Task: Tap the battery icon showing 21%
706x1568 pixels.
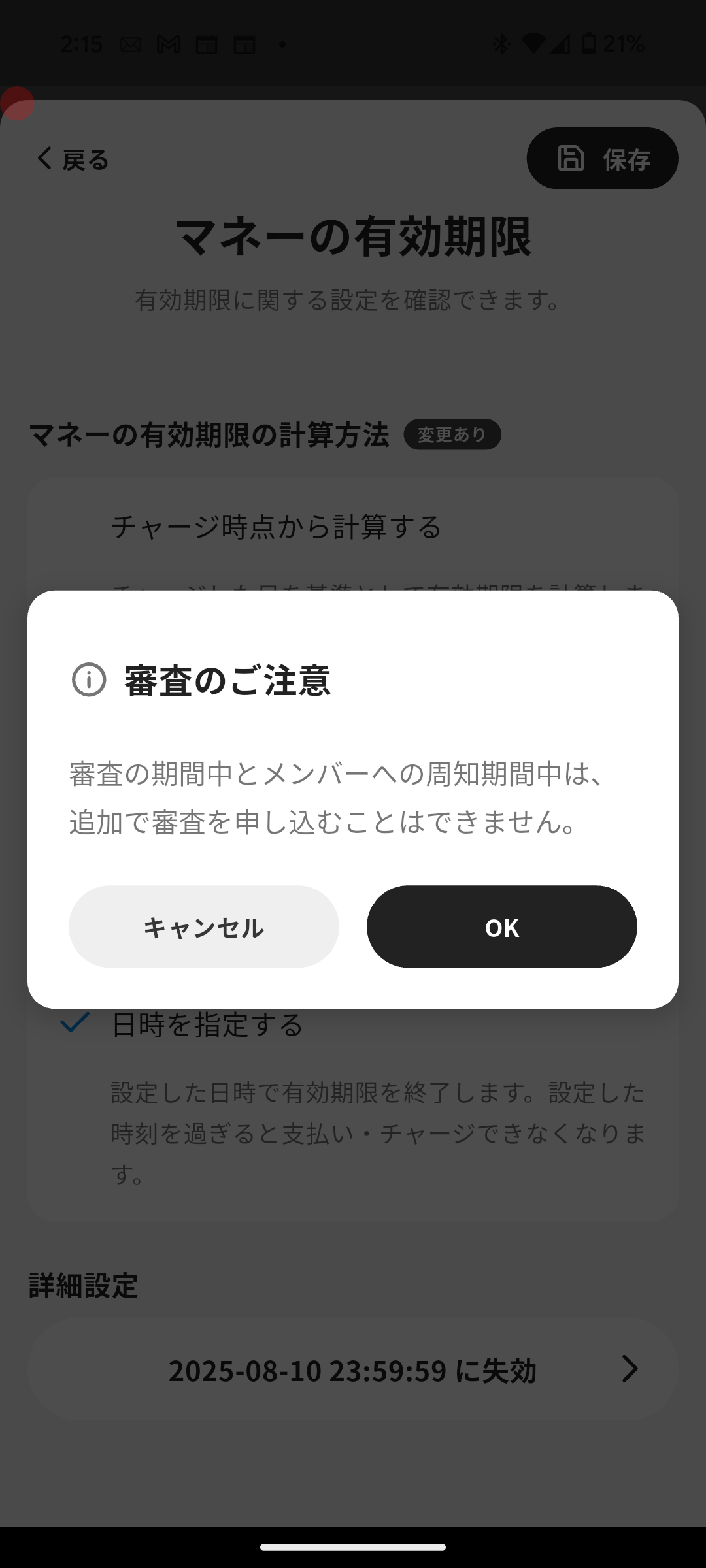Action: [x=592, y=43]
